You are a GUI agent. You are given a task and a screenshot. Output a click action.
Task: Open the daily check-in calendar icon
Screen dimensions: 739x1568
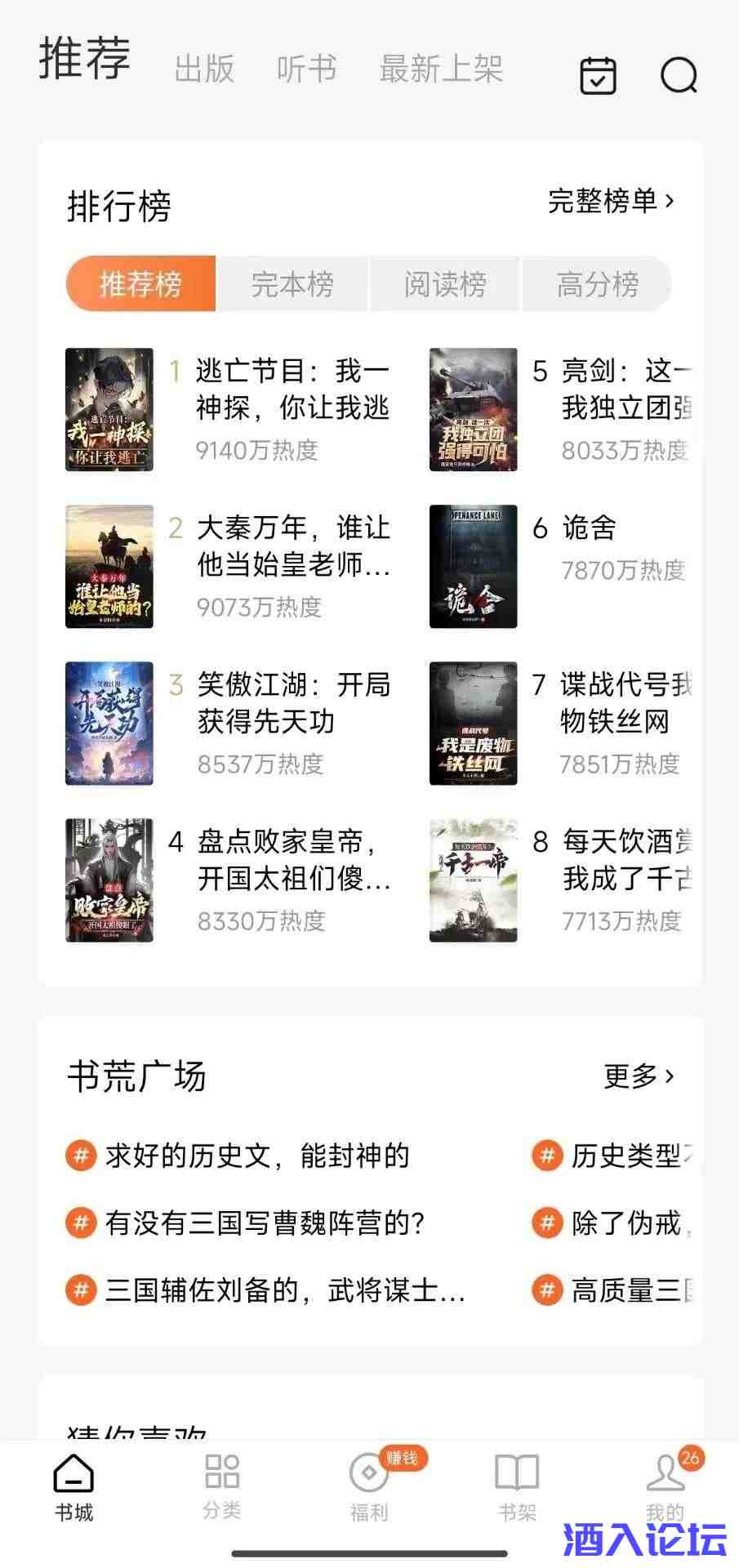[x=598, y=76]
